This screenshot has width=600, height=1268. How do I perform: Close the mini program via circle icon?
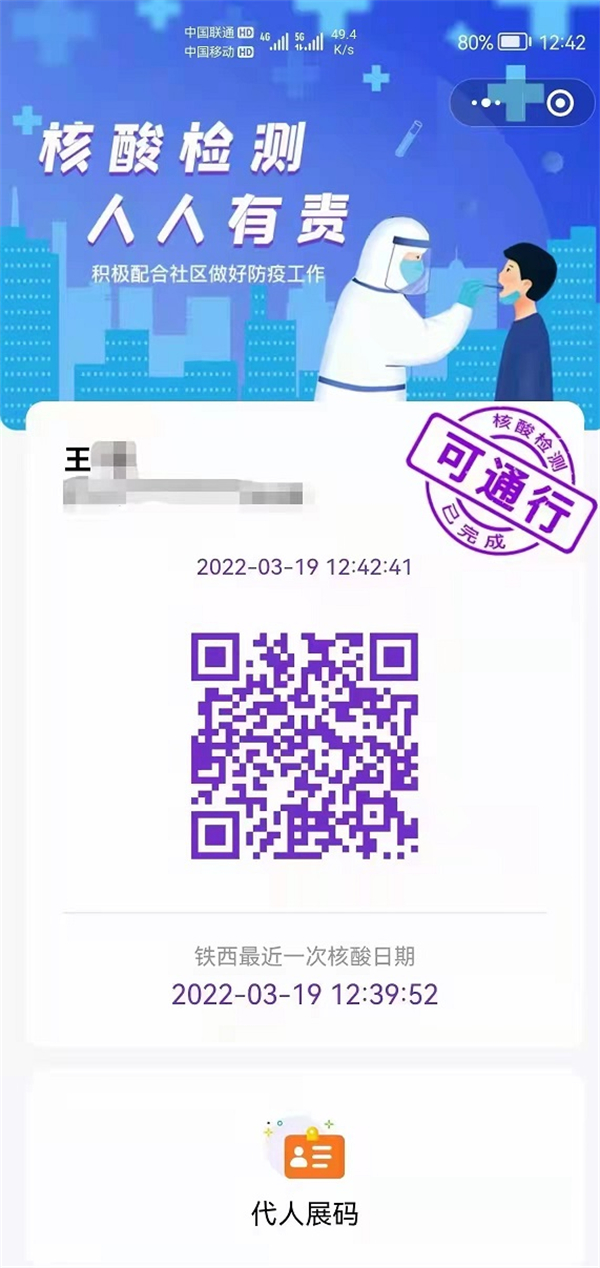561,101
